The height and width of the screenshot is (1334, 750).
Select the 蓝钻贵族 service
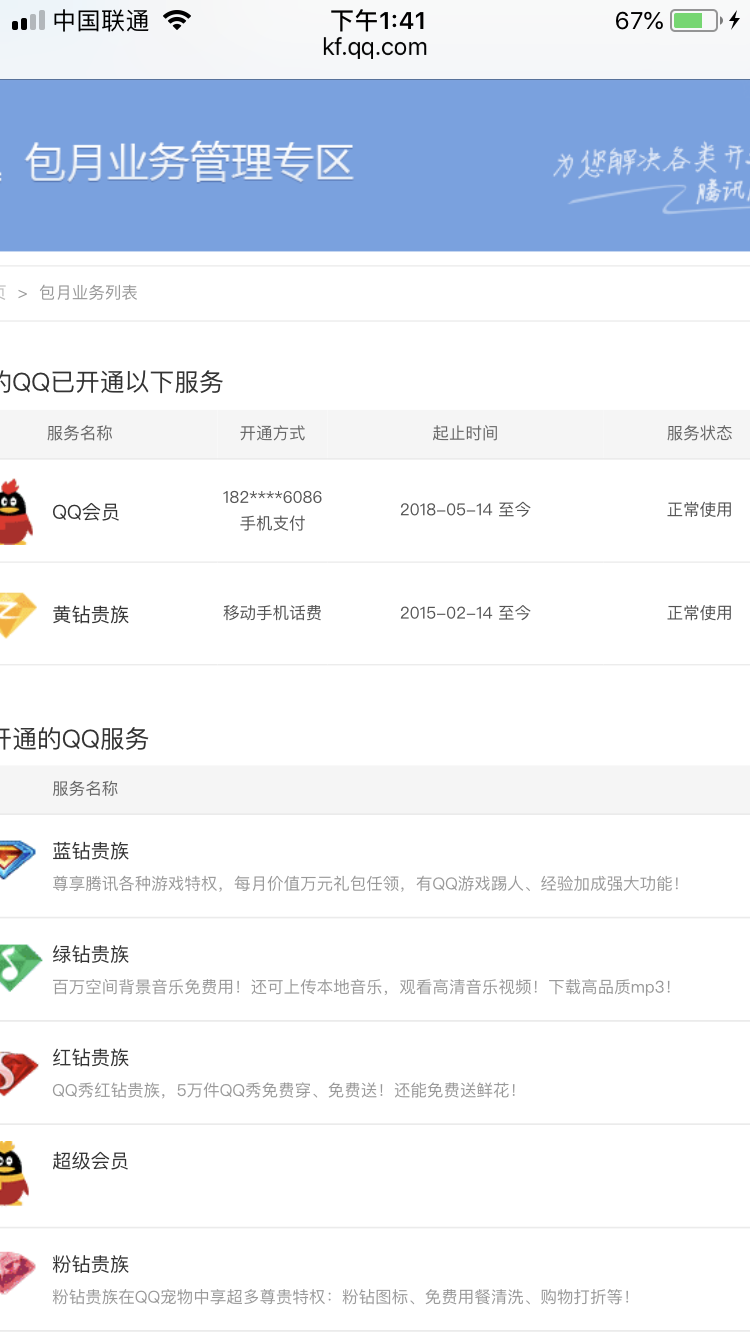pyautogui.click(x=375, y=866)
